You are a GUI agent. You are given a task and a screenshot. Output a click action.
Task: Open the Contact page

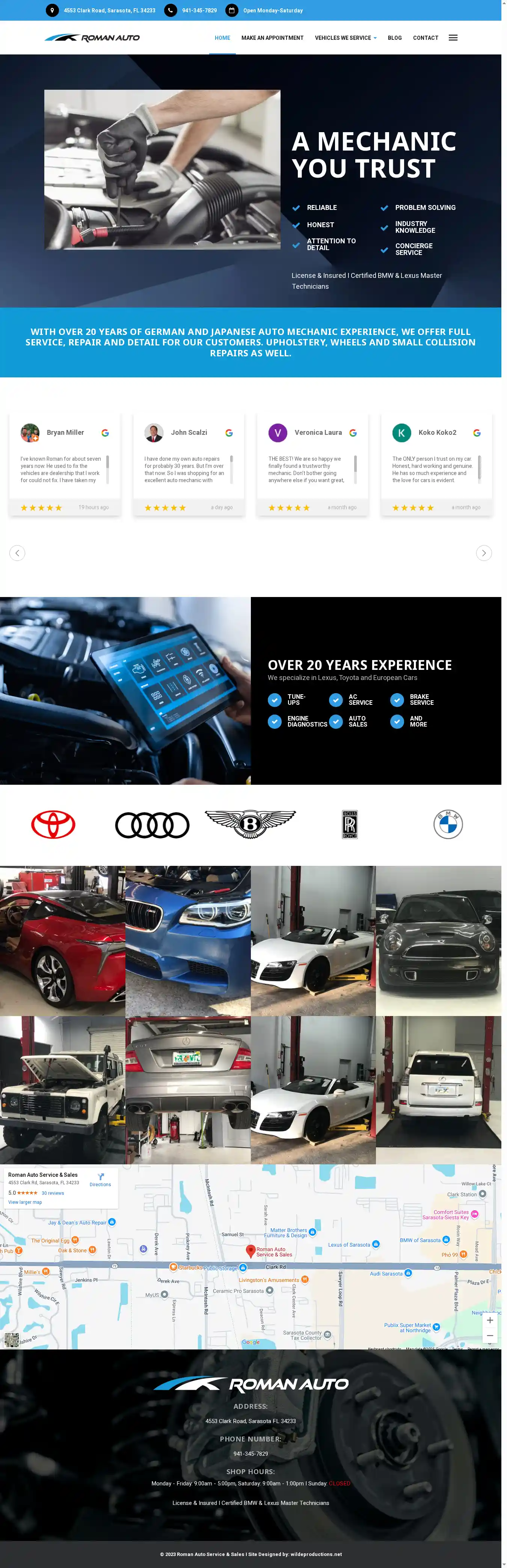(426, 38)
